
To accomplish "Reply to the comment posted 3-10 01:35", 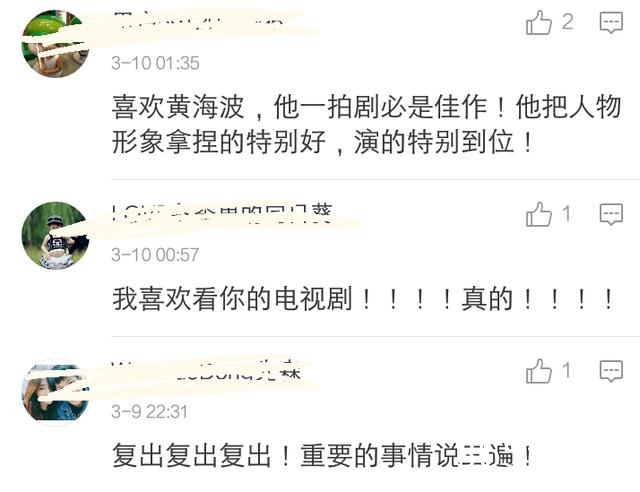I will coord(611,23).
